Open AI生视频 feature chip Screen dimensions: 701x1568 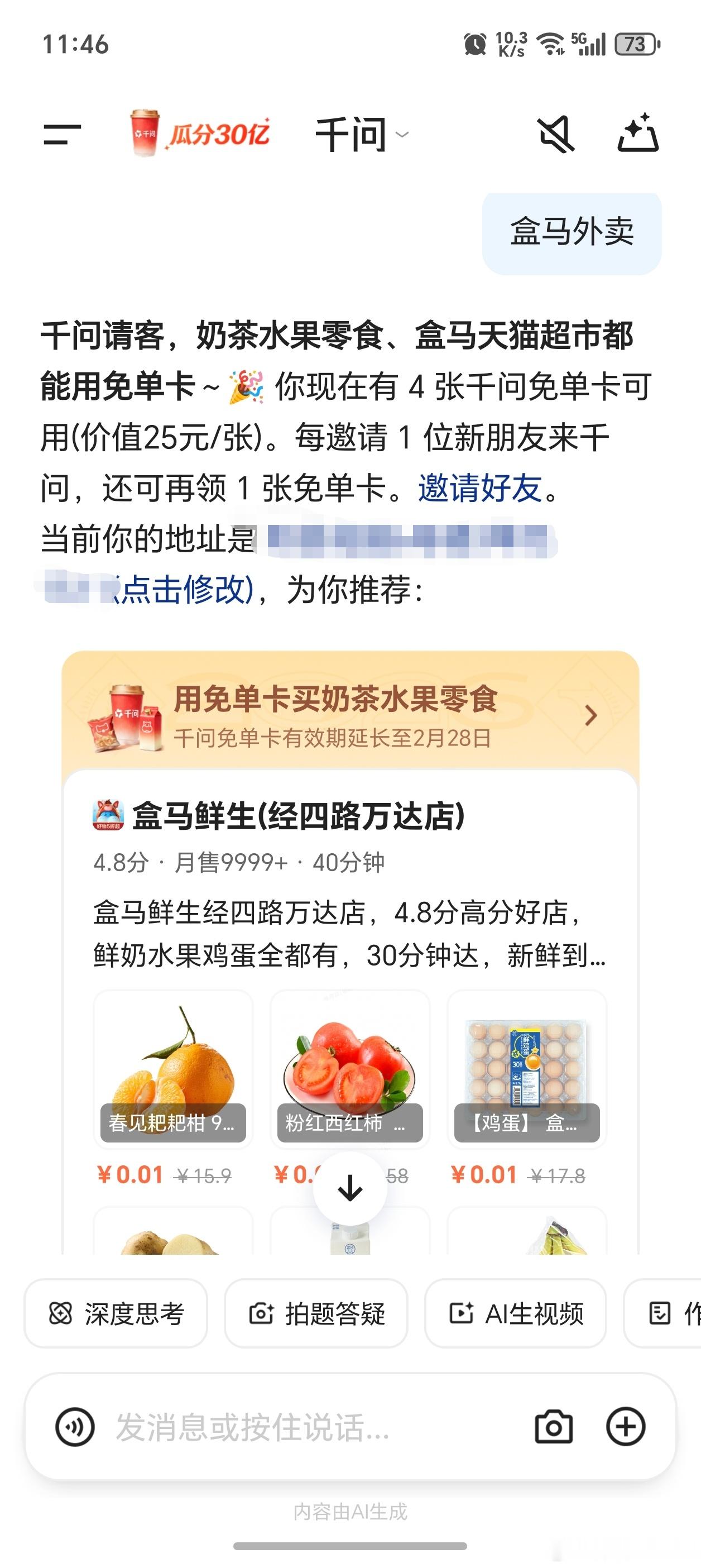(x=520, y=1312)
